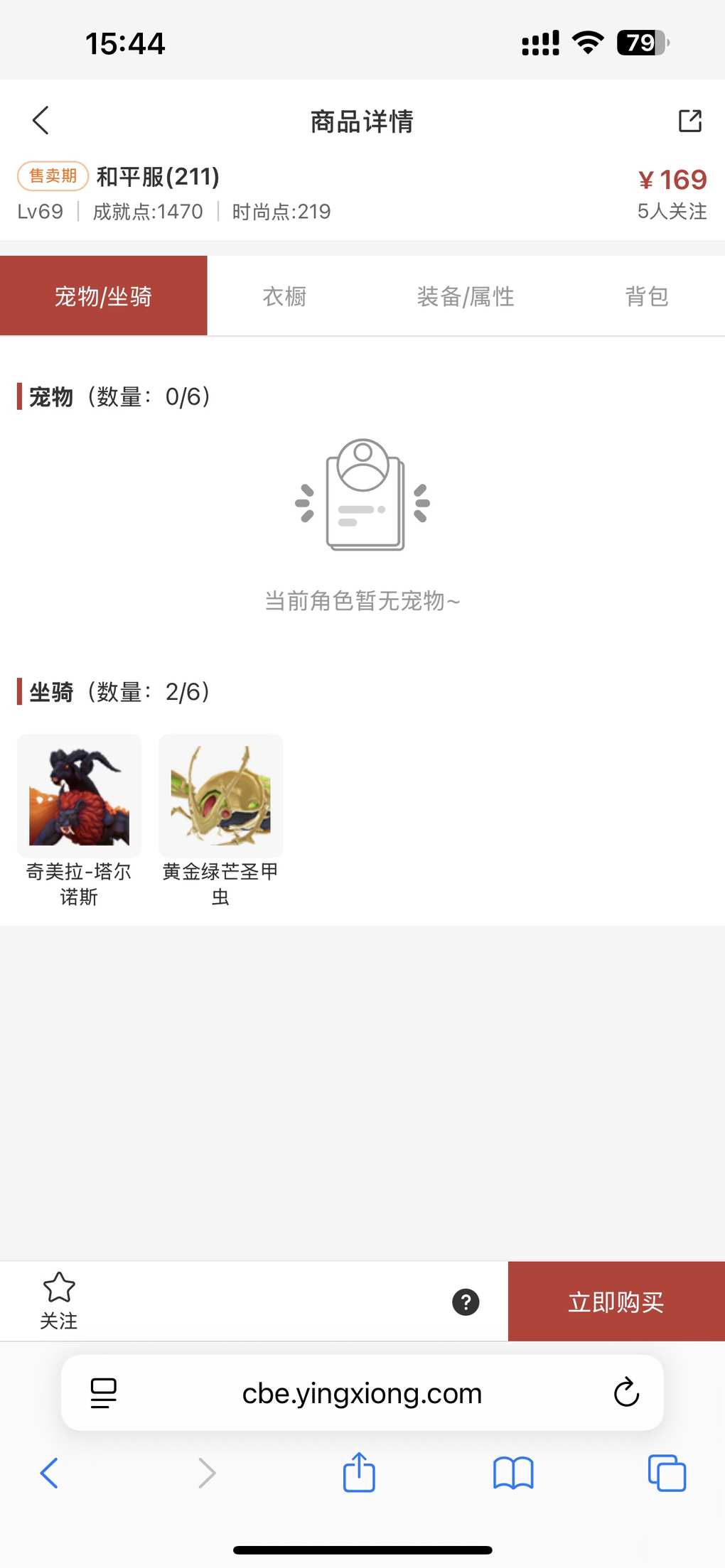725x1568 pixels.
Task: Tap 立即购买 to buy now
Action: coord(616,1302)
